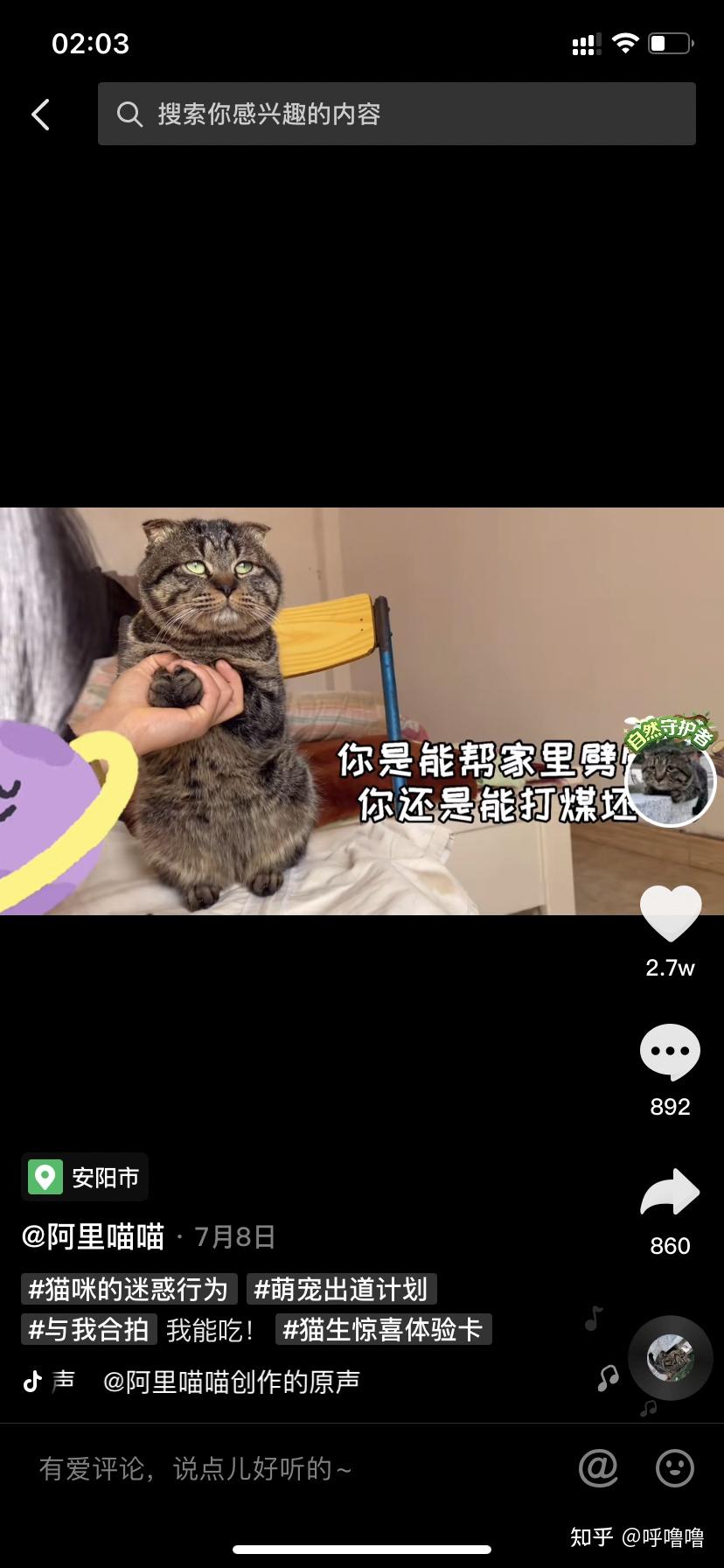Open the emoji picker icon
The height and width of the screenshot is (1568, 724).
click(x=675, y=1468)
